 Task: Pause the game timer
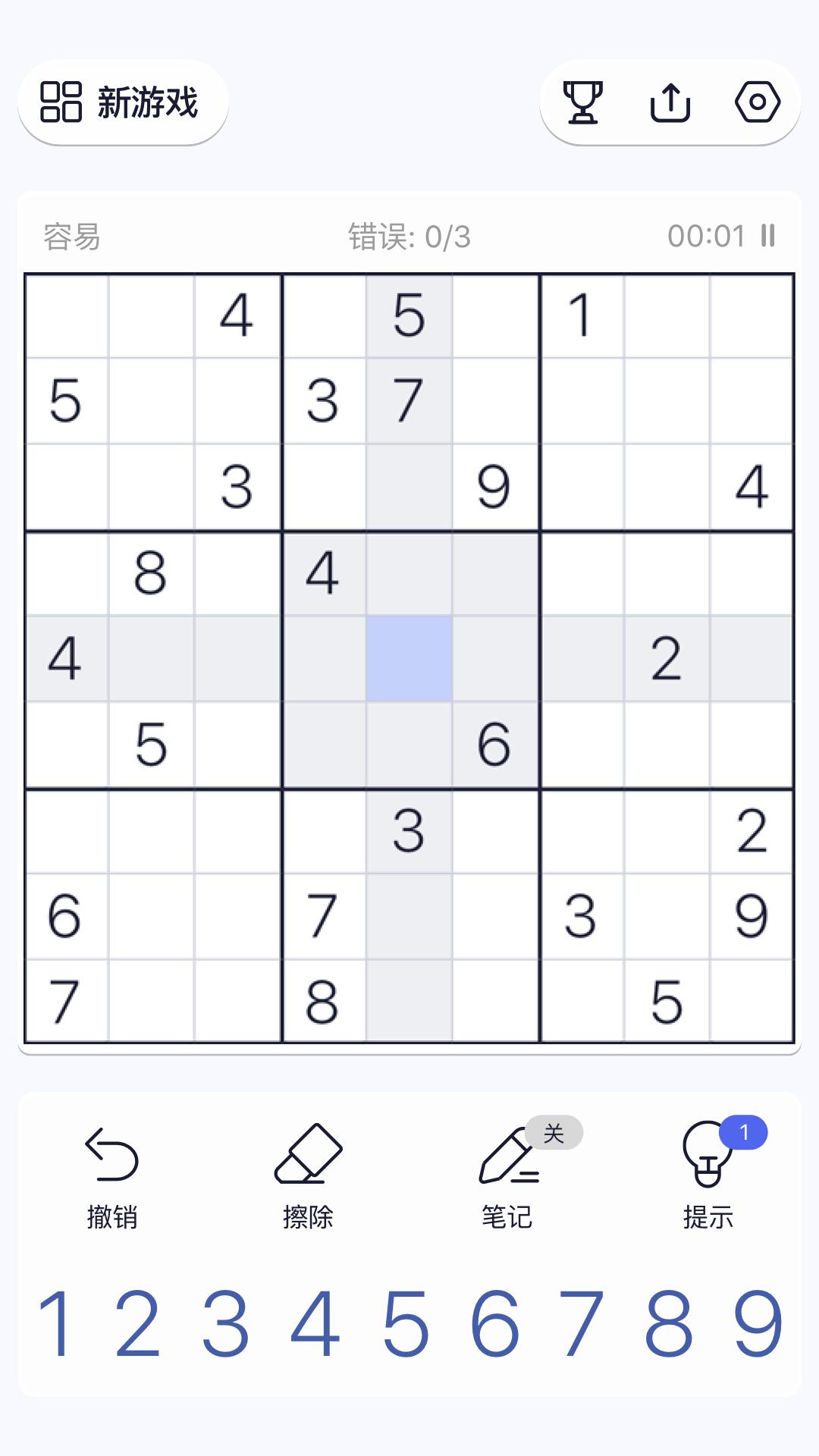pos(768,236)
